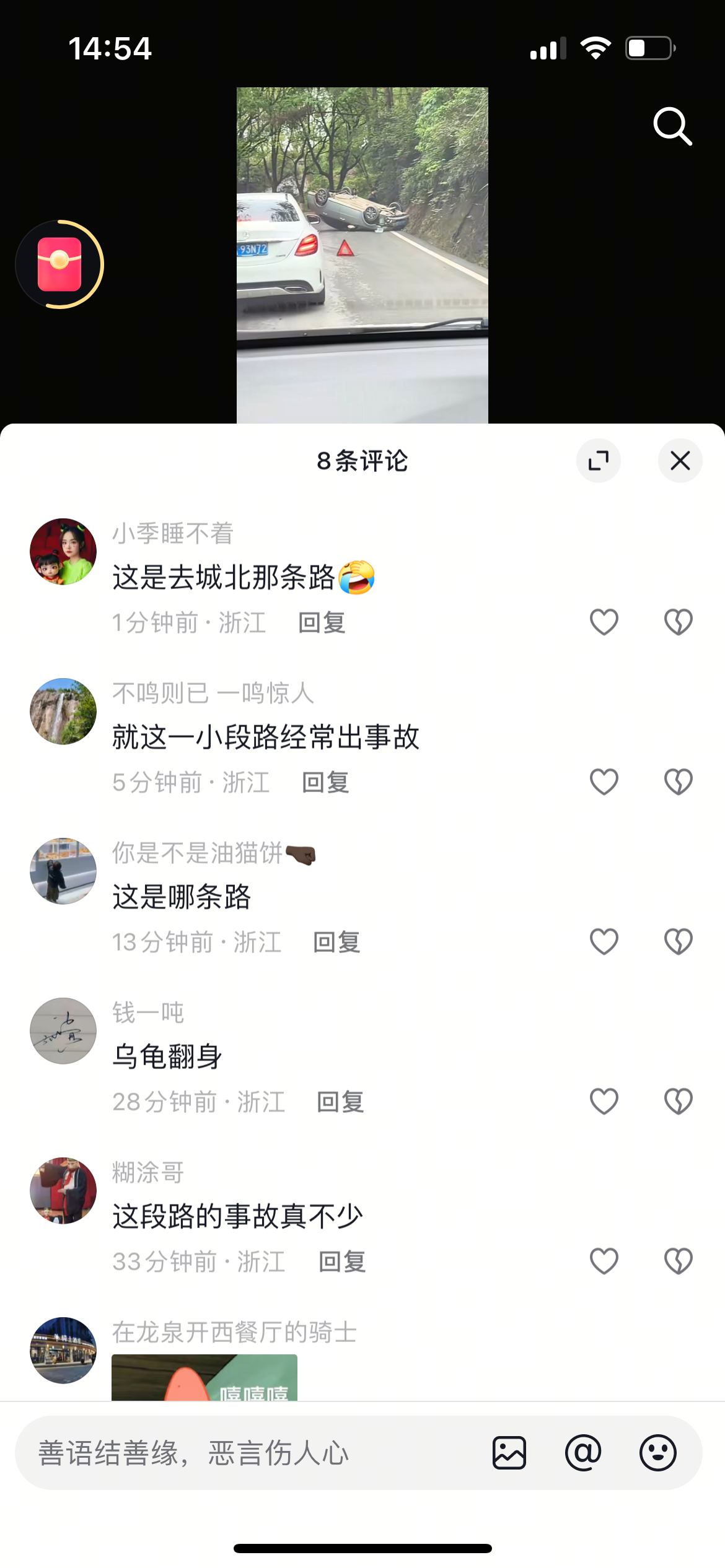Open the profile avatar of 你是不是油猫饼
The height and width of the screenshot is (1568, 725).
[x=63, y=871]
